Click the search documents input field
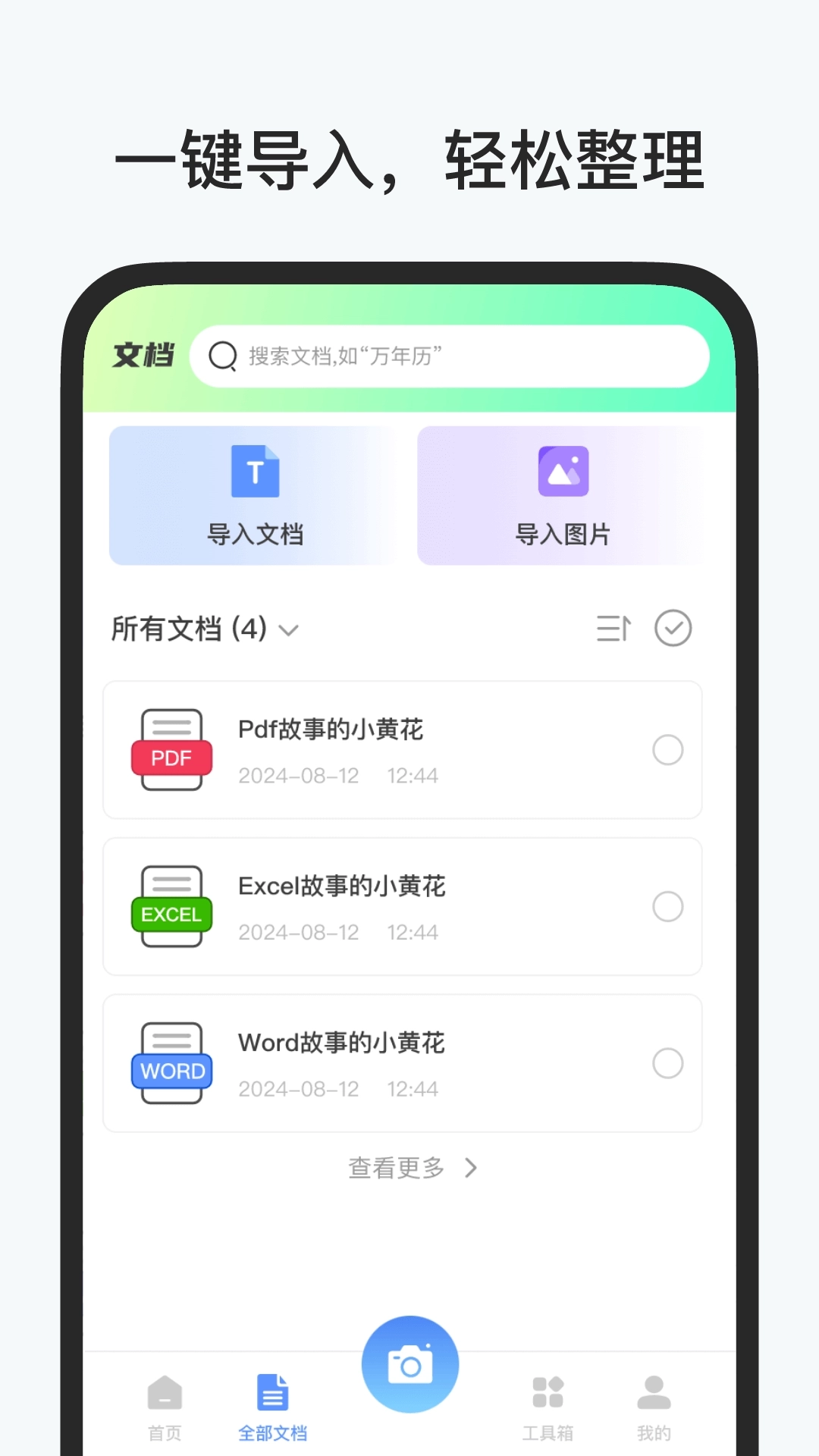The image size is (819, 1456). point(451,356)
